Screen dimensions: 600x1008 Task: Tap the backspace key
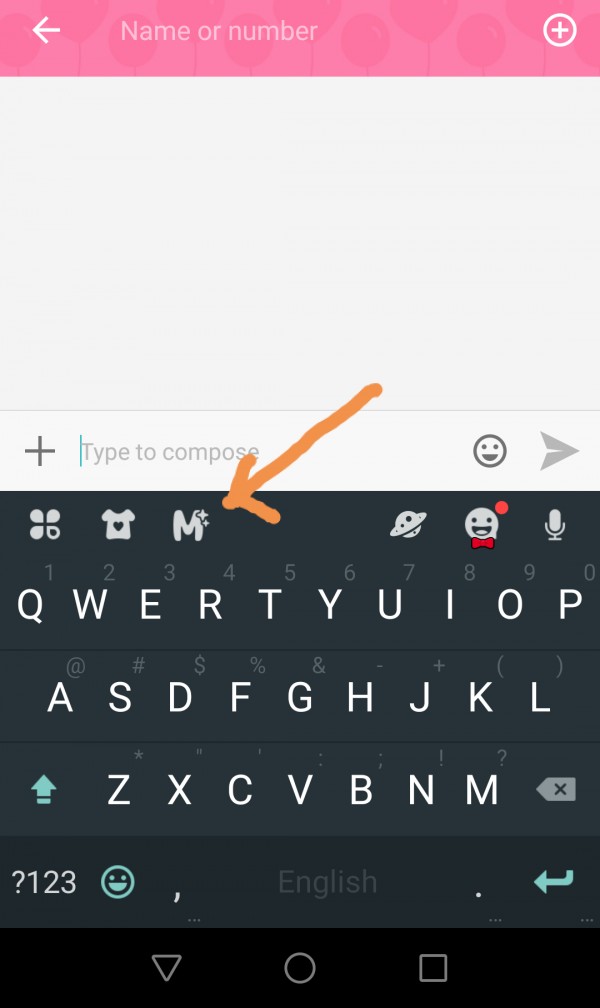tap(556, 790)
